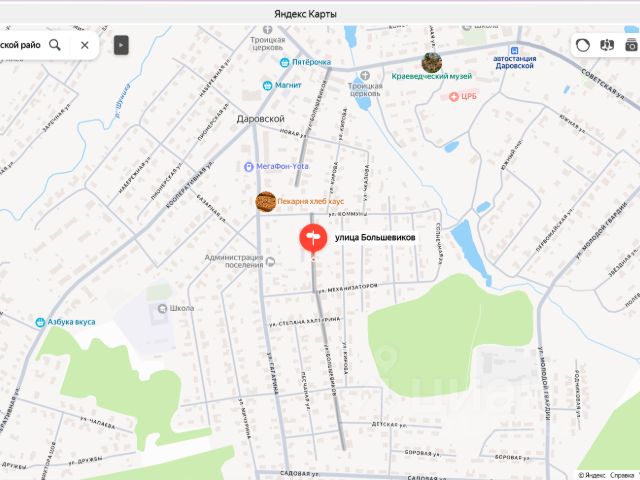The height and width of the screenshot is (480, 640).
Task: Open Азбука вкуса place marker
Action: click(41, 322)
